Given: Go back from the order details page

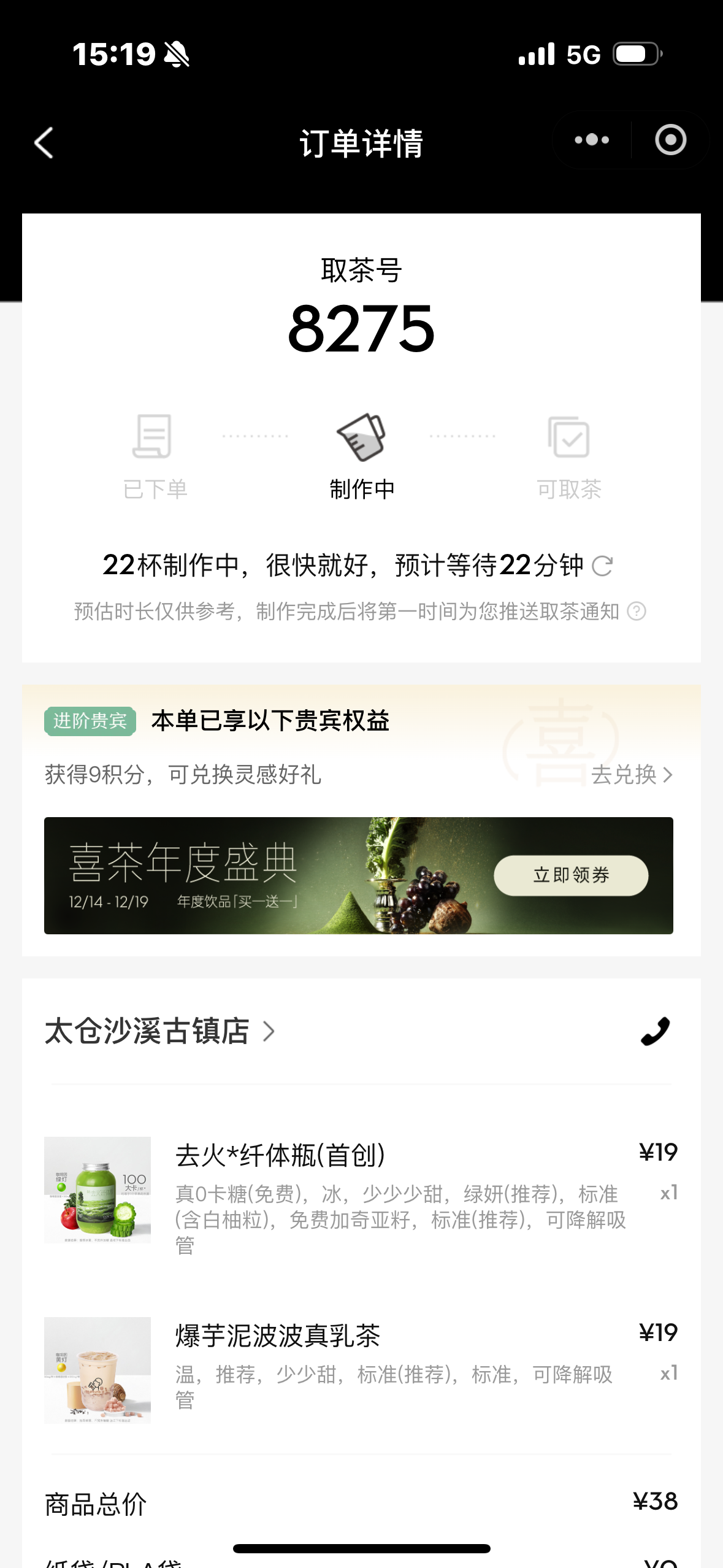Looking at the screenshot, I should pos(44,143).
